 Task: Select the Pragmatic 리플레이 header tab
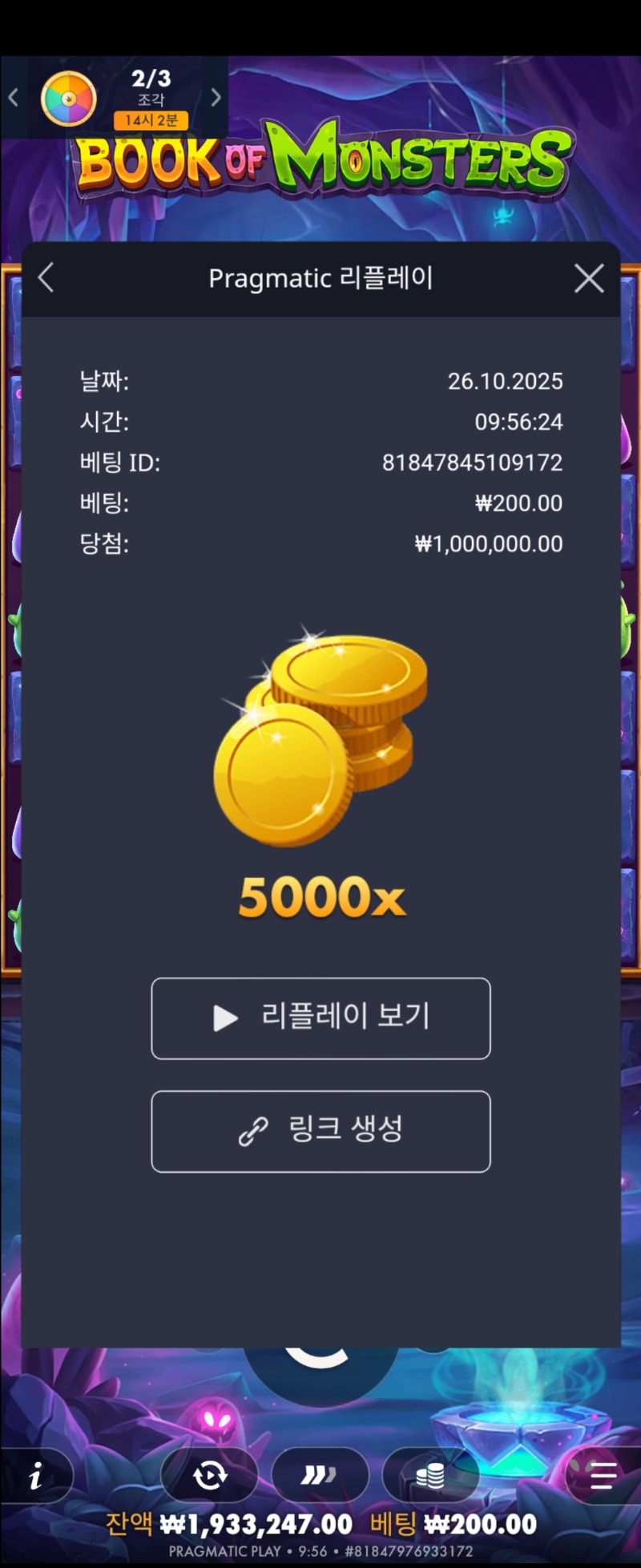(320, 278)
